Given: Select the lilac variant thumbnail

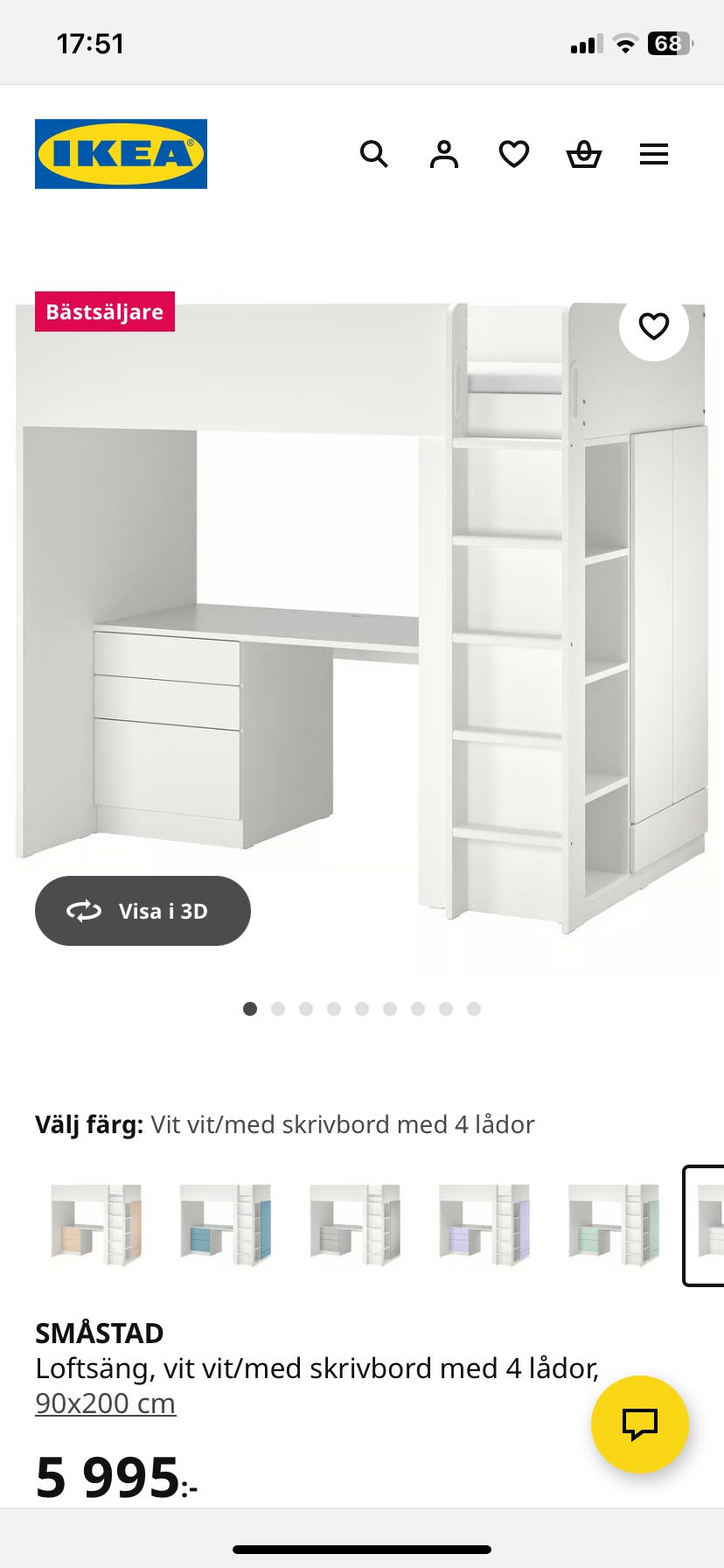Looking at the screenshot, I should pos(484,1223).
